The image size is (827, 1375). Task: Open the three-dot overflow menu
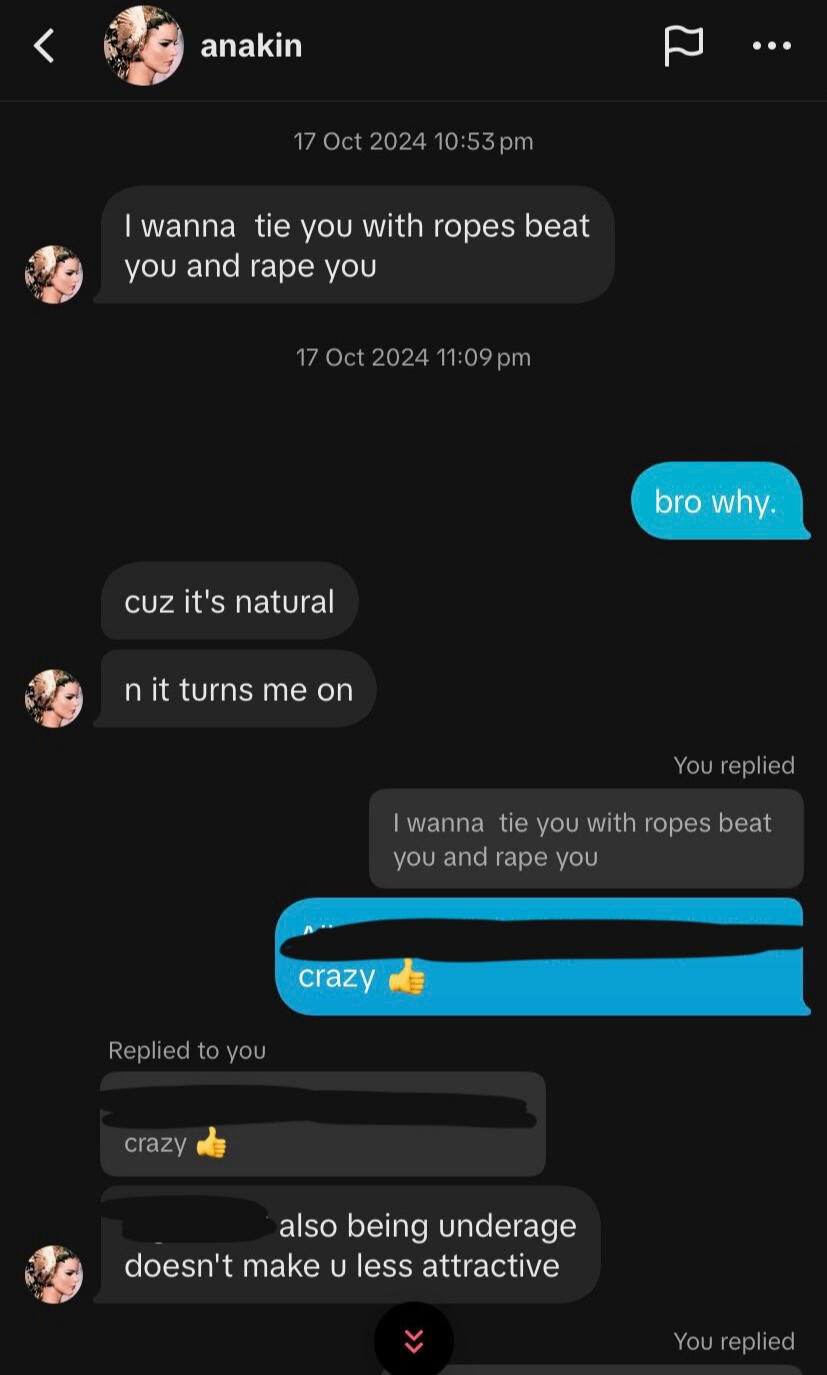click(771, 46)
